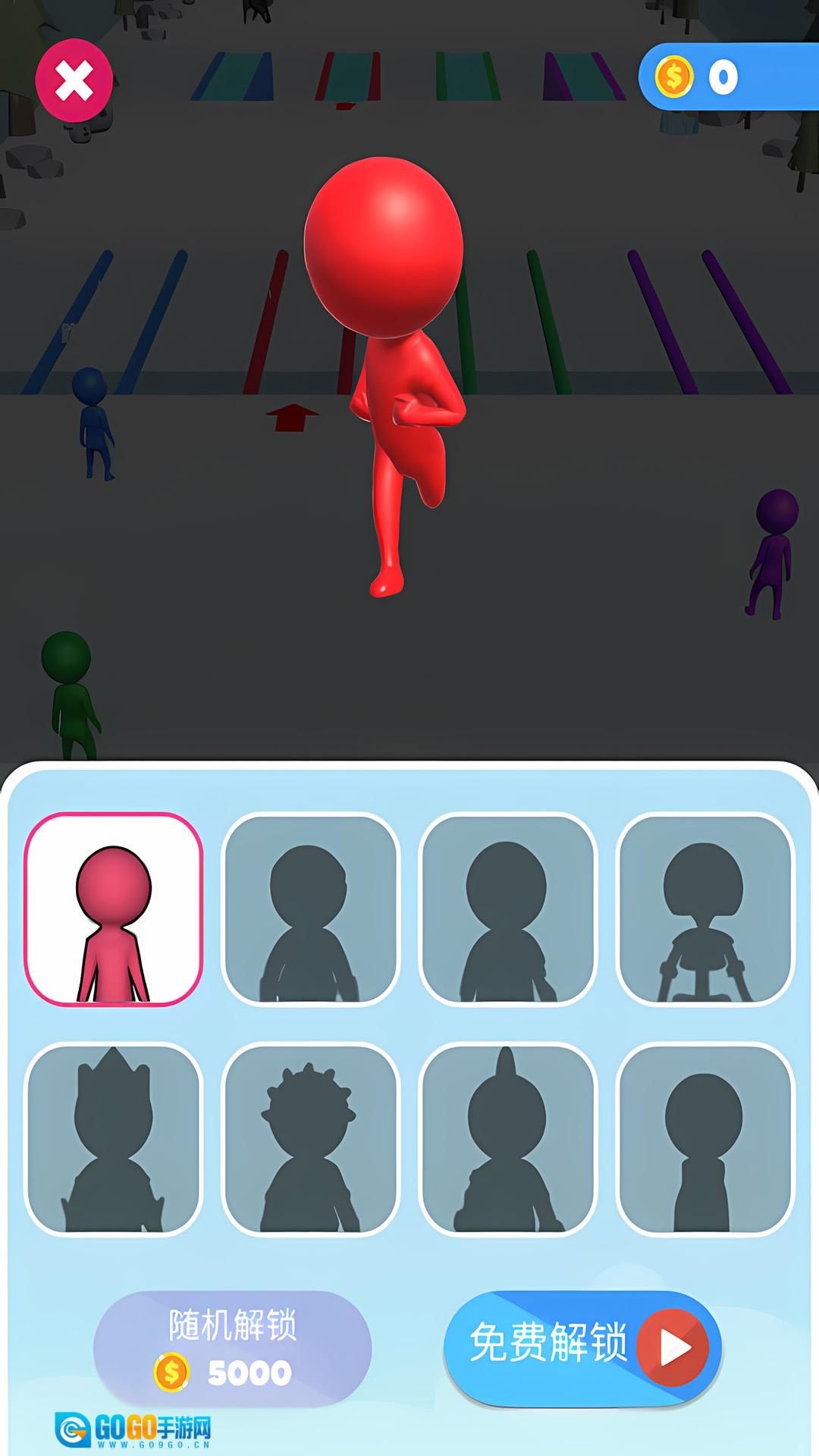The image size is (819, 1456).
Task: Select the unlocked pink stickman skin
Action: (x=114, y=910)
